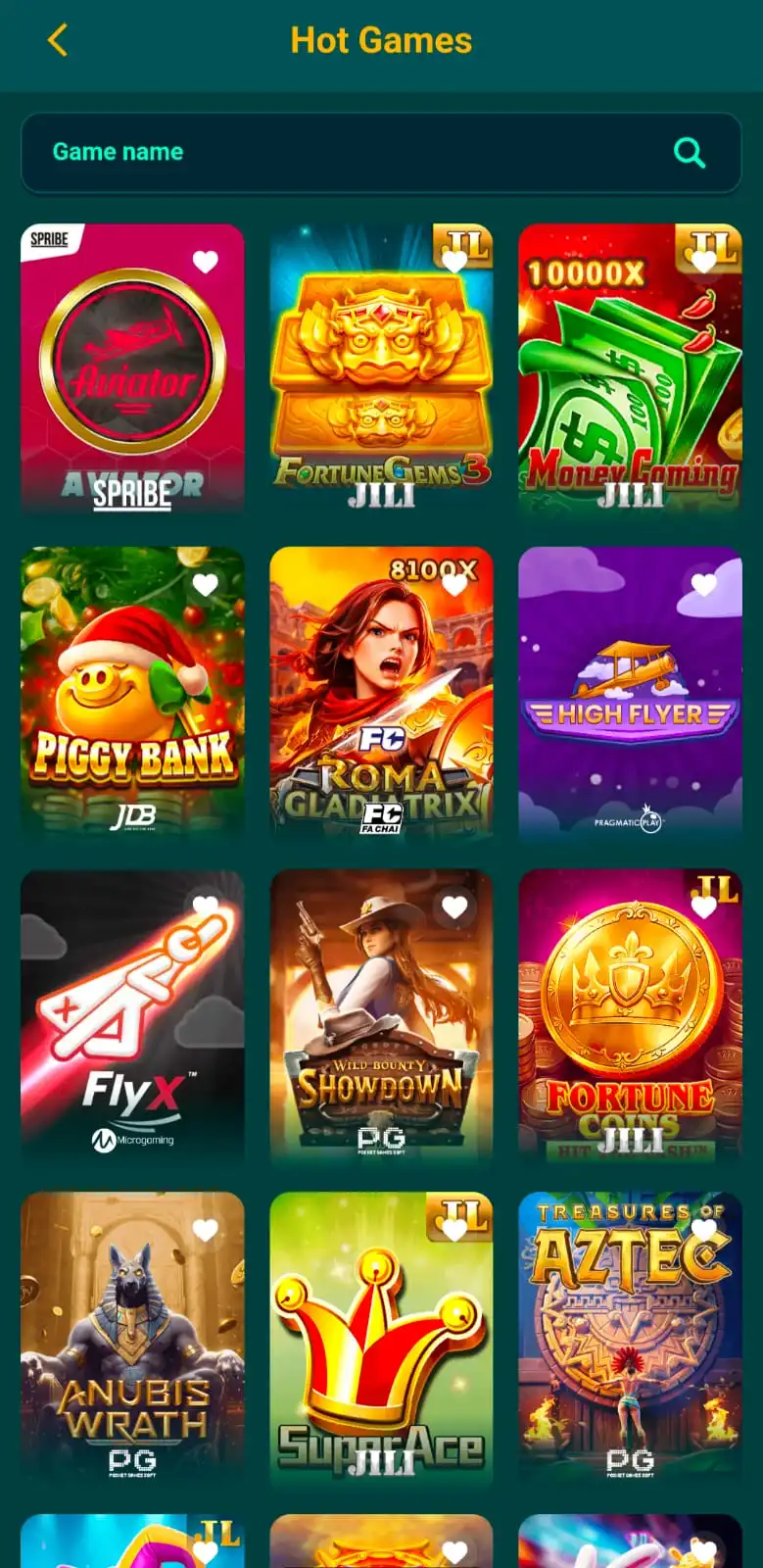Tap the Microgaming logo on FlyX
The image size is (763, 1568).
[132, 1140]
